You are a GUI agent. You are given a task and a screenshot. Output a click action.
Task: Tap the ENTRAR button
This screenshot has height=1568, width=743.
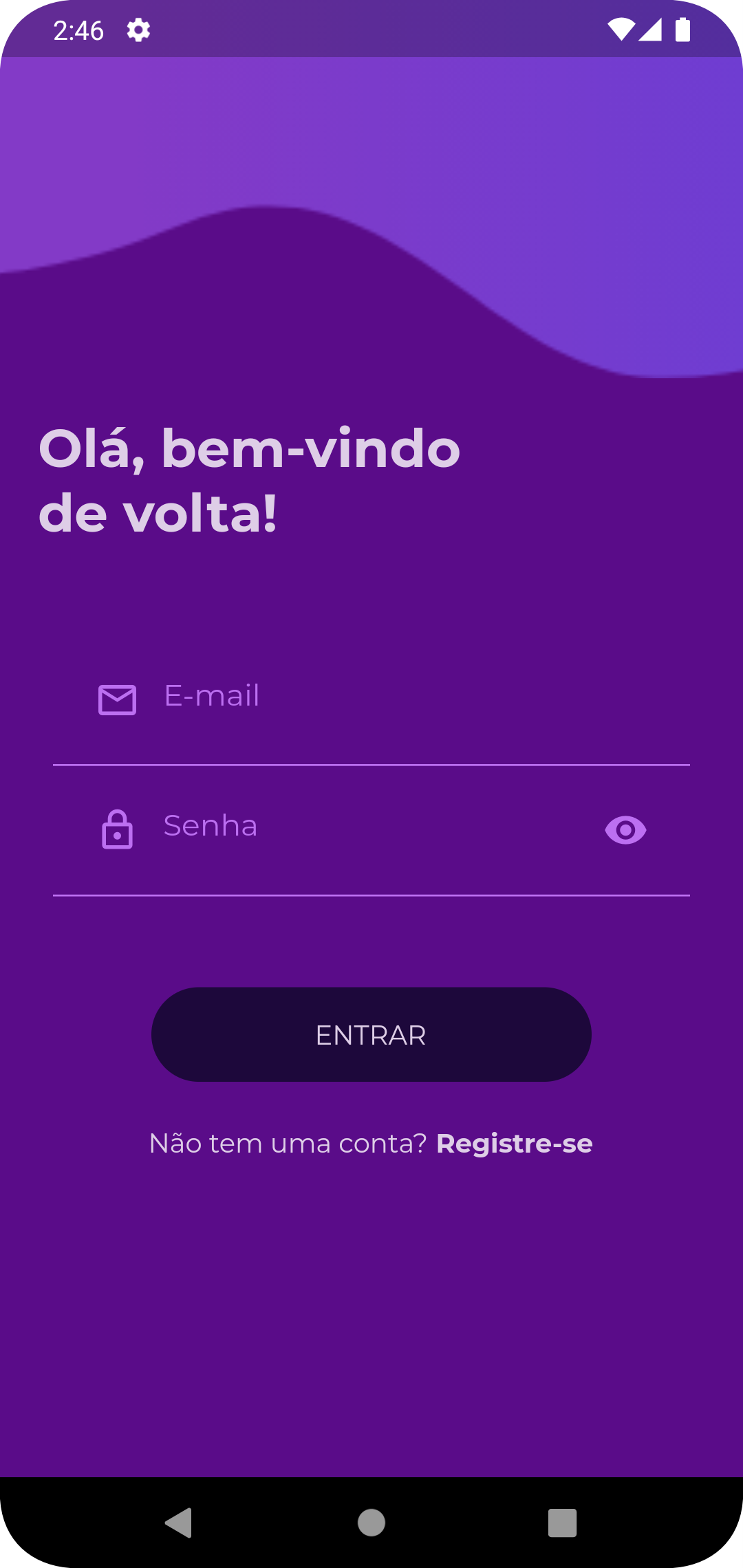pyautogui.click(x=371, y=1034)
